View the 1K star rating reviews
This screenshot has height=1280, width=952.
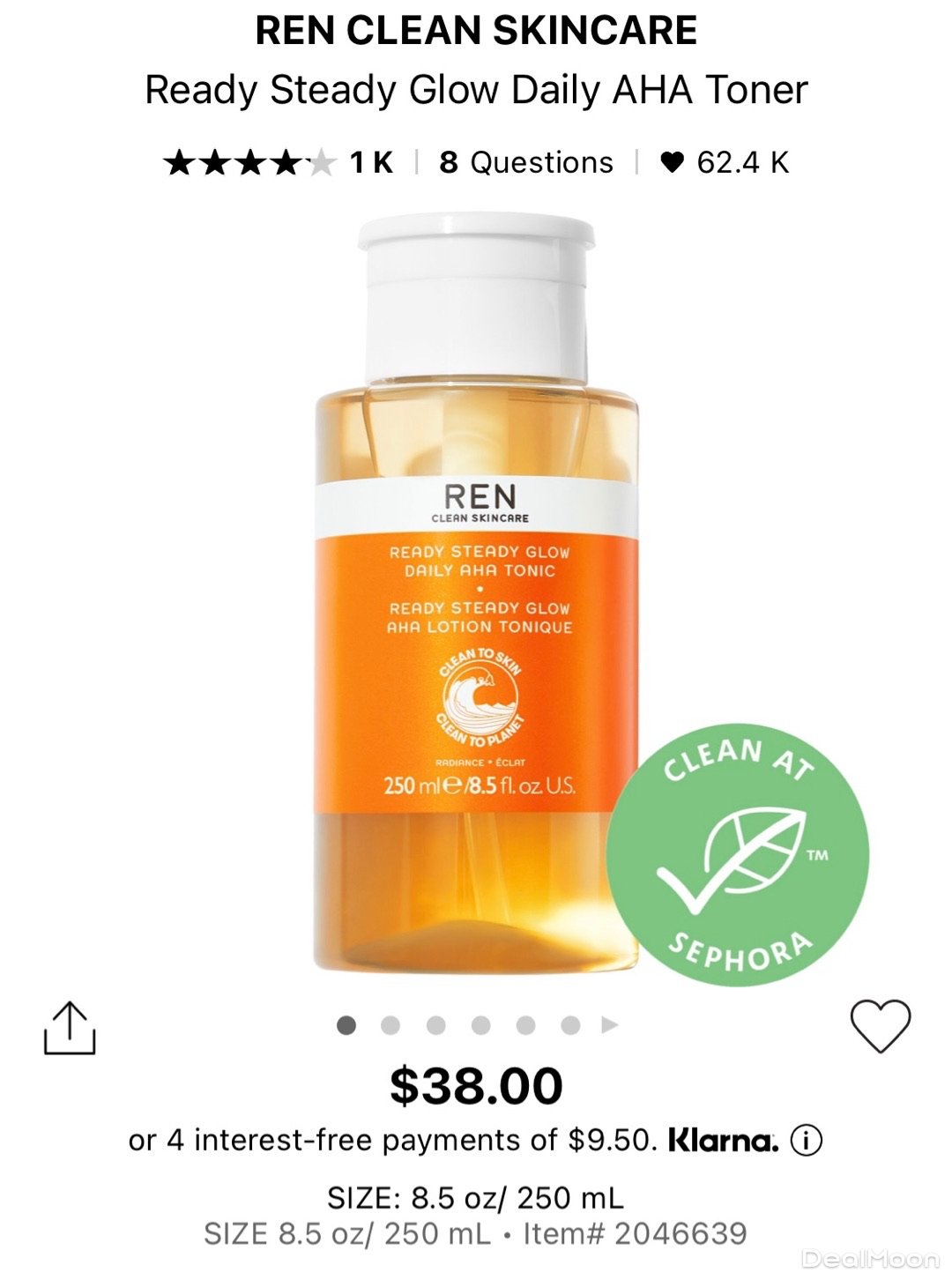point(278,162)
